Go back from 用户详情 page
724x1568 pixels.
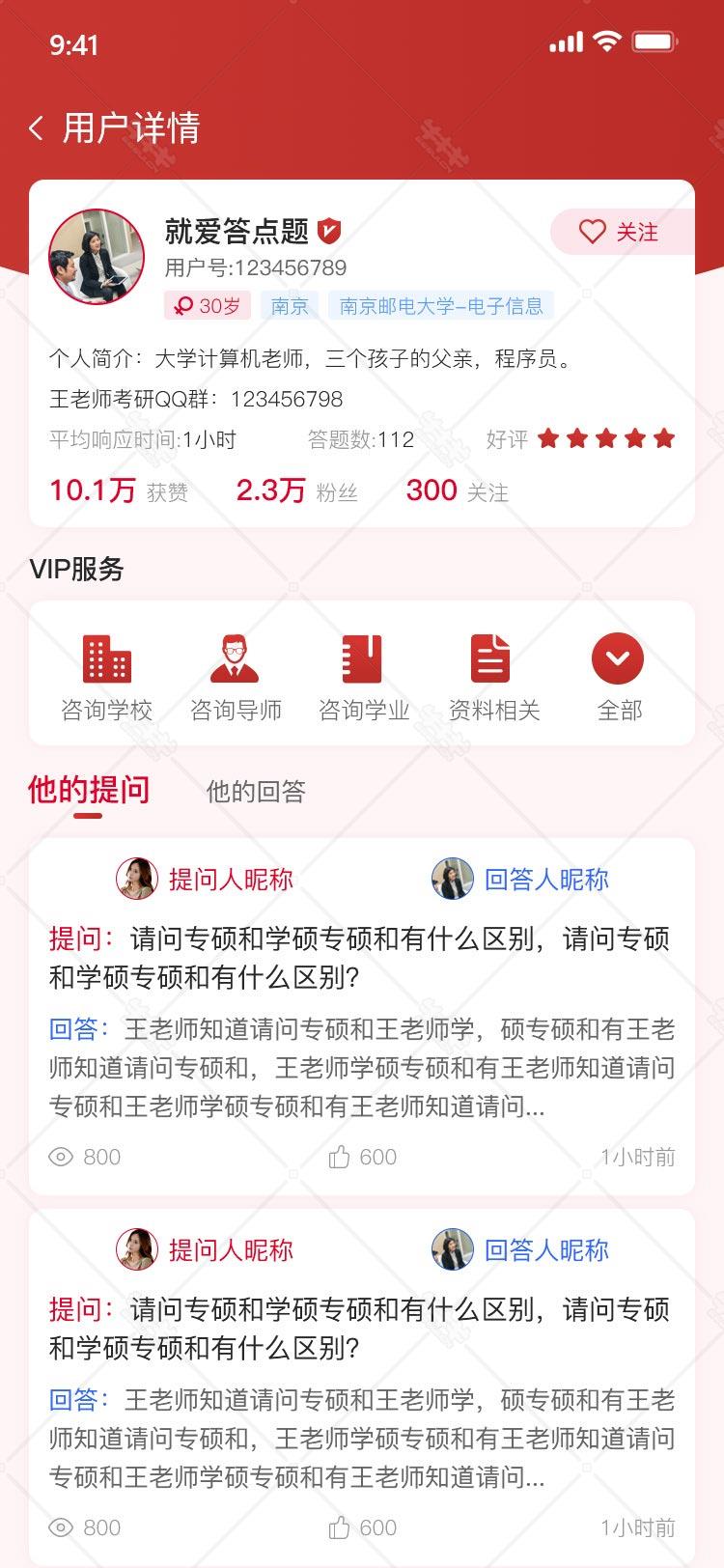coord(37,127)
